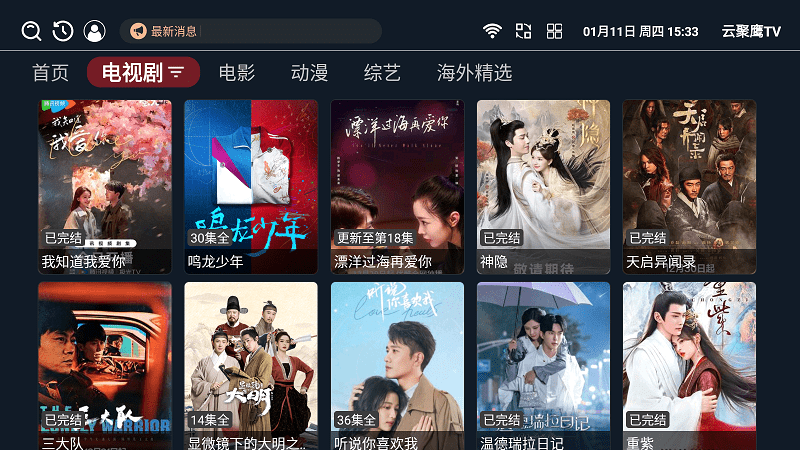800x450 pixels.
Task: Open the drama 天启异闻录
Action: pyautogui.click(x=689, y=186)
